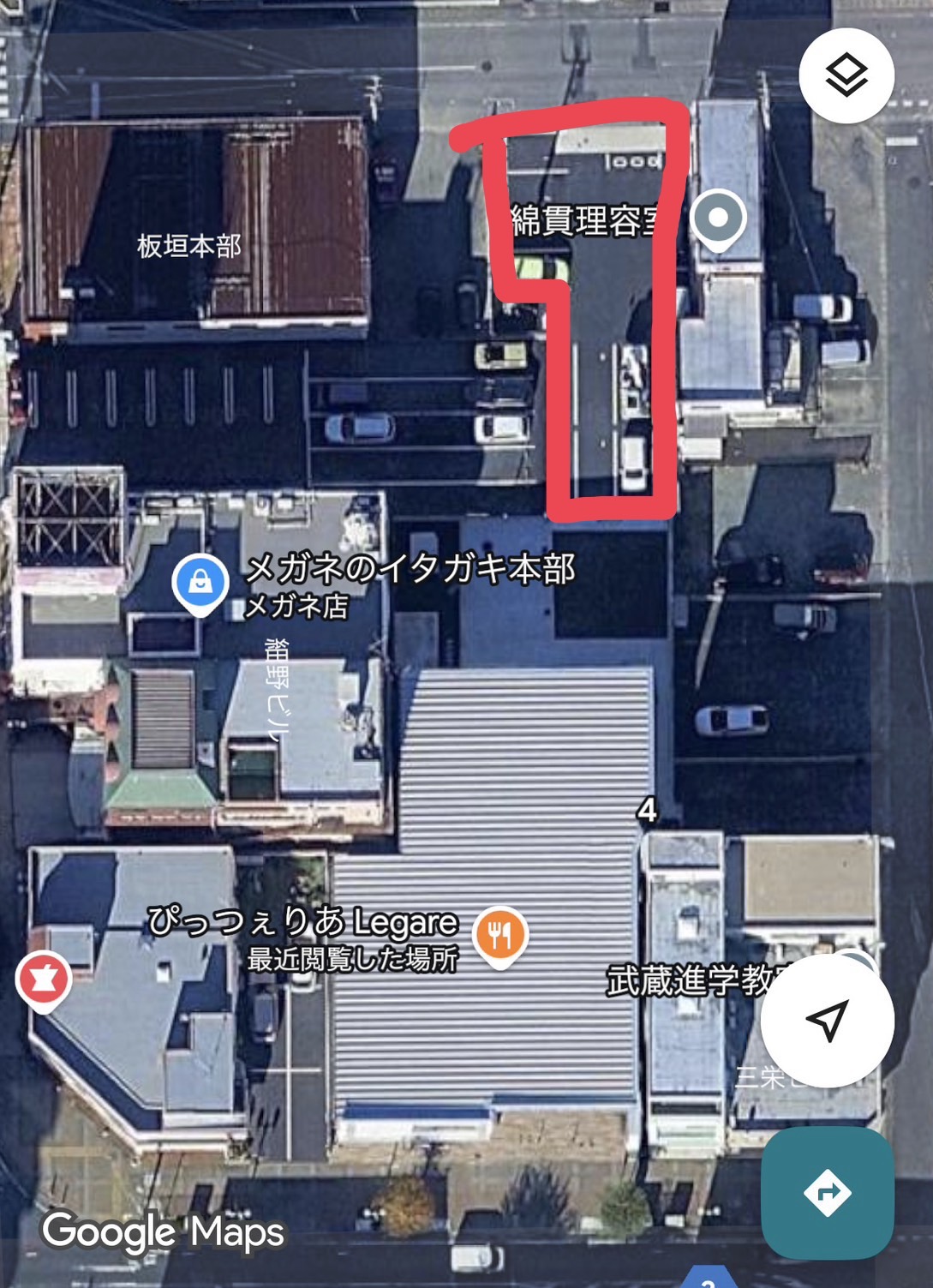The width and height of the screenshot is (933, 1288).
Task: Open the map layers button
Action: [x=846, y=76]
